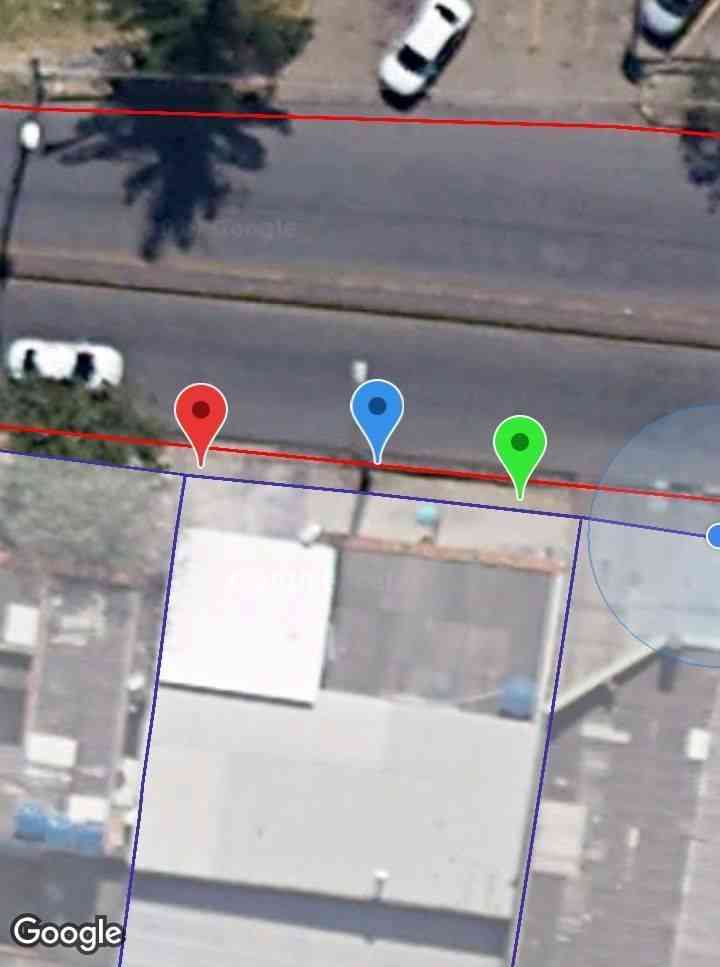720x967 pixels.
Task: Select the blue map marker
Action: click(x=377, y=411)
